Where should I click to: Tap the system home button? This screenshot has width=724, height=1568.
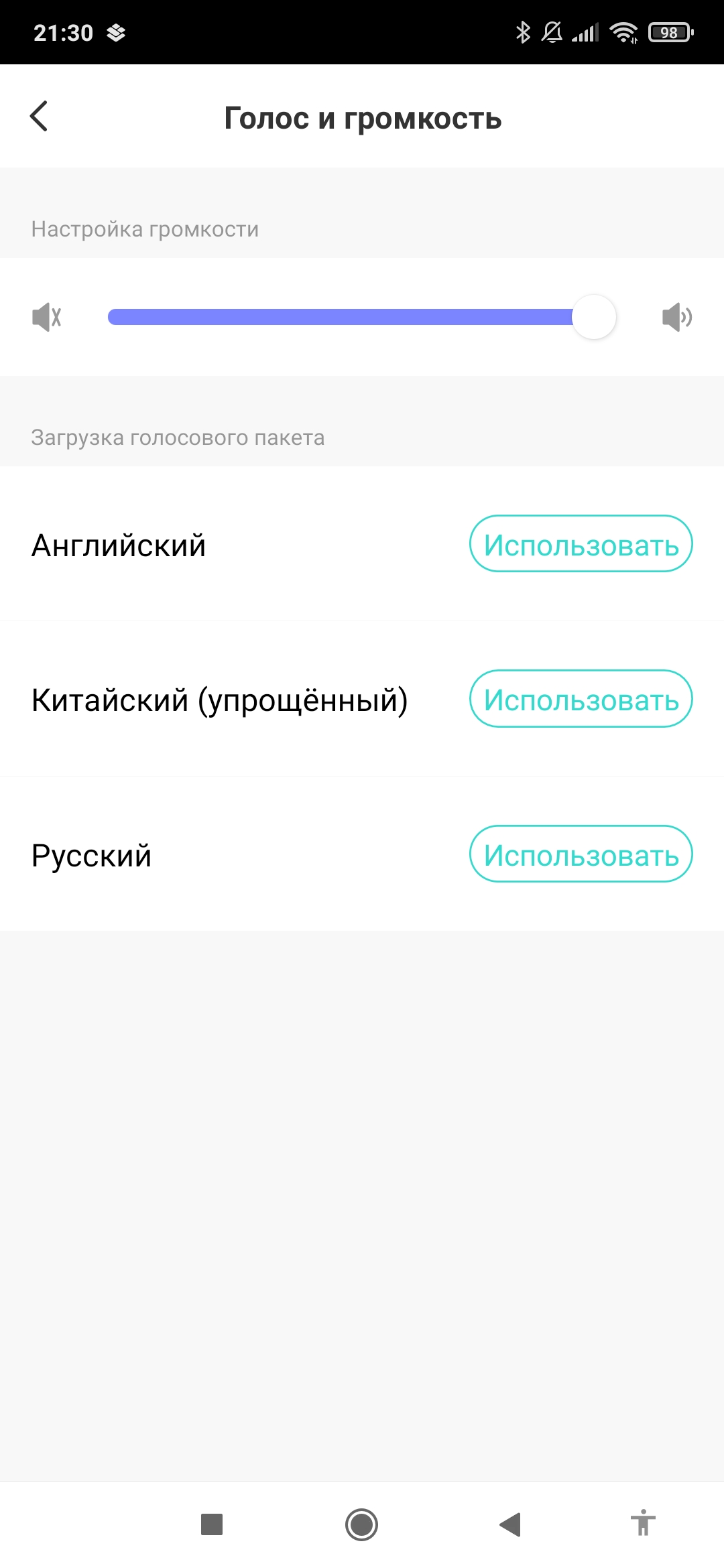tap(361, 1524)
